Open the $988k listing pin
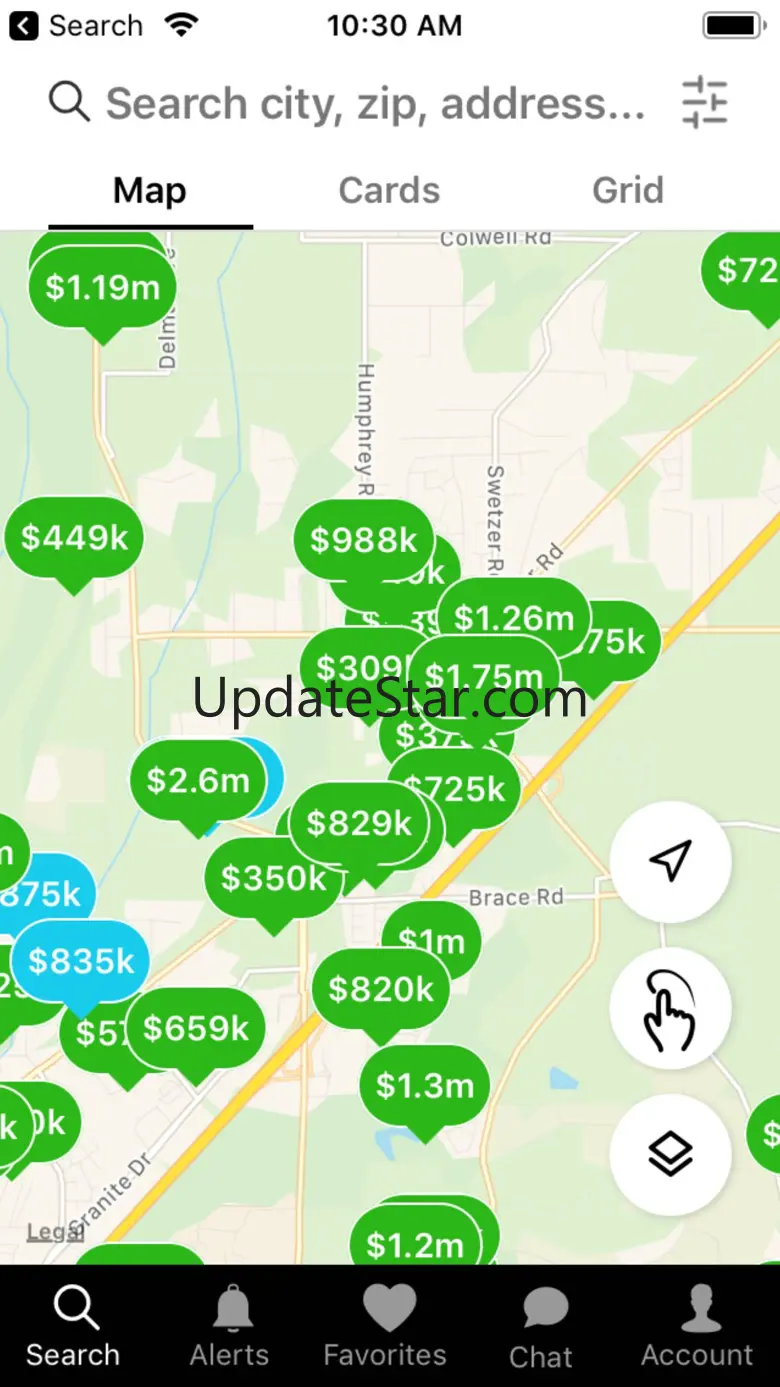This screenshot has width=780, height=1387. [363, 540]
